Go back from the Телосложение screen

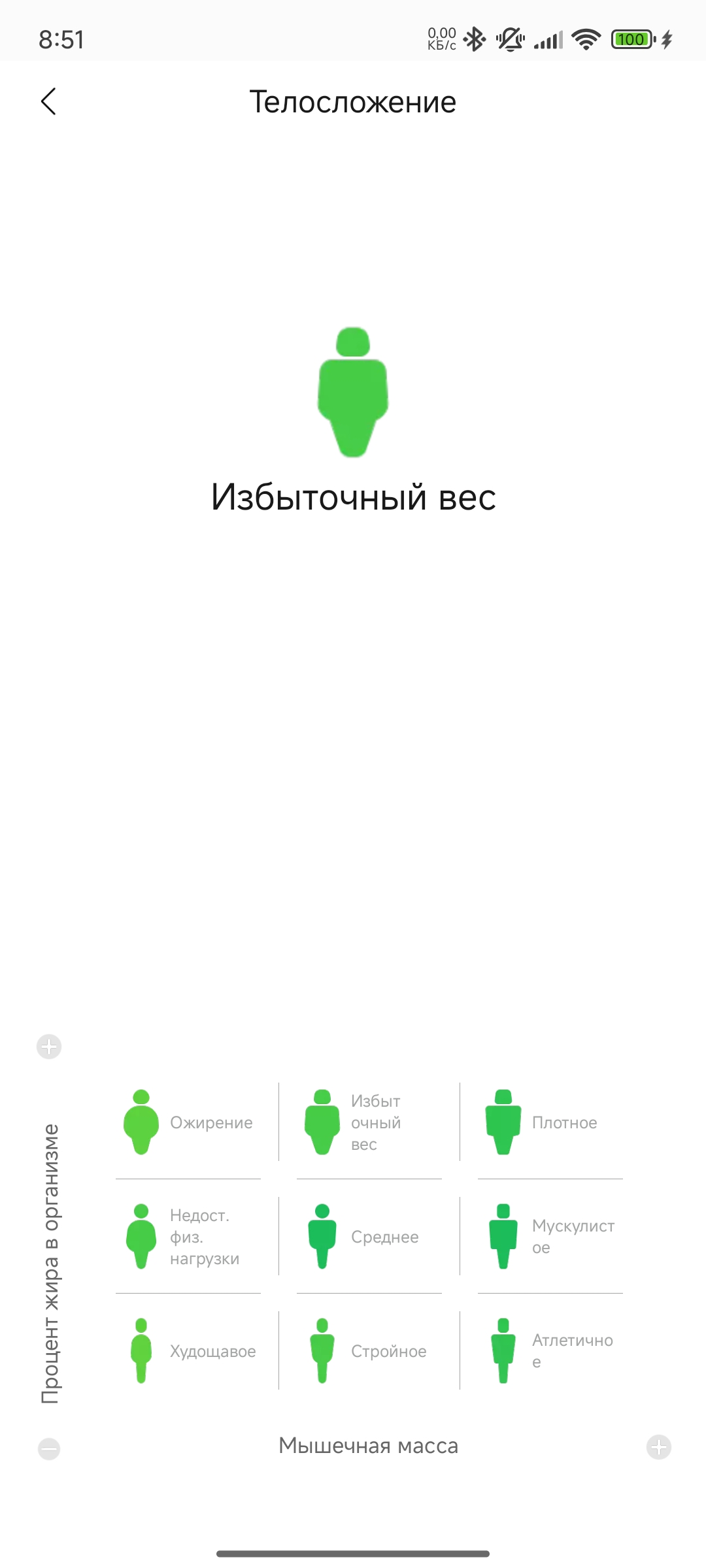coord(49,102)
